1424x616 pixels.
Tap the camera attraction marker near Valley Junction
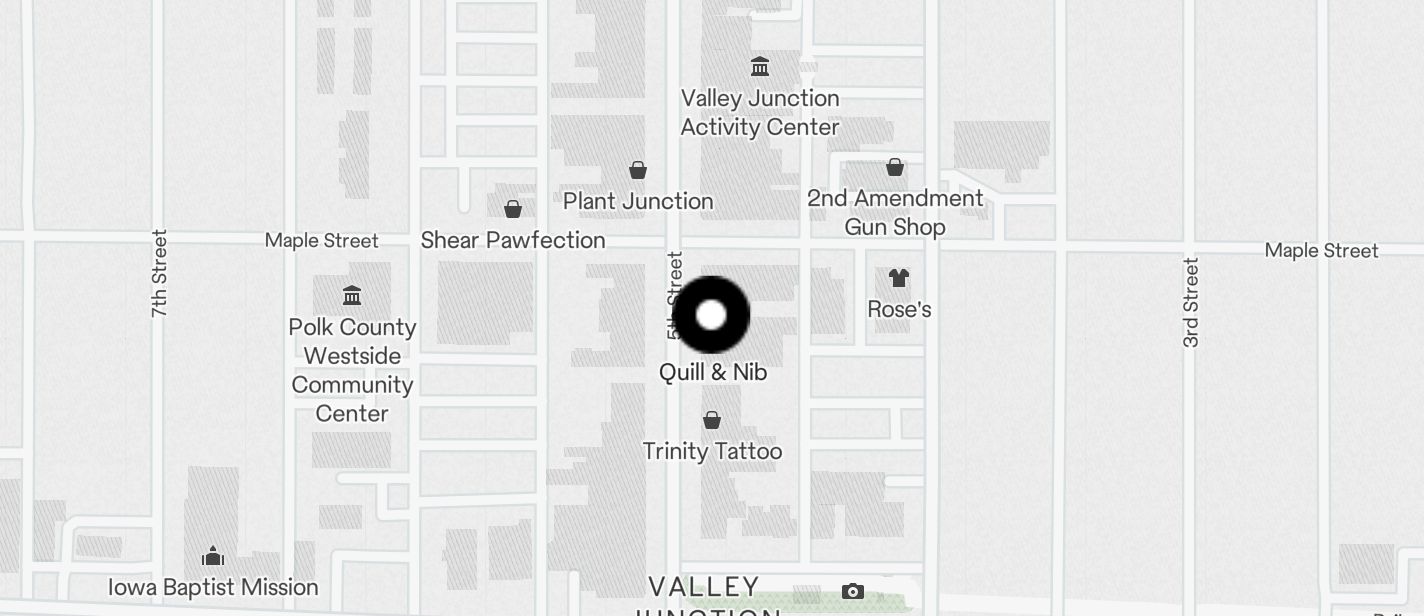point(853,591)
